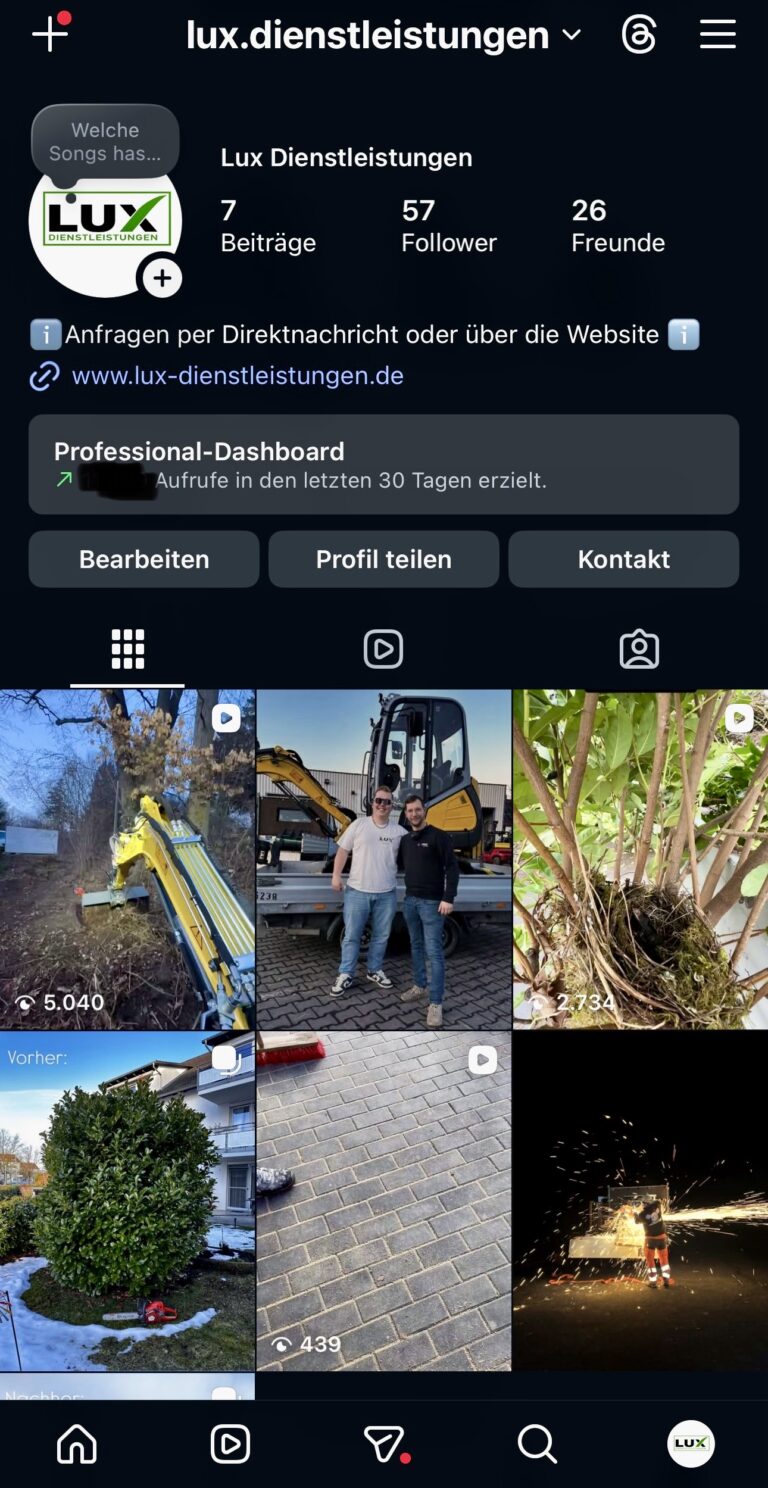Screen dimensions: 768x1488
Task: View the 26 Freunde list
Action: [617, 225]
